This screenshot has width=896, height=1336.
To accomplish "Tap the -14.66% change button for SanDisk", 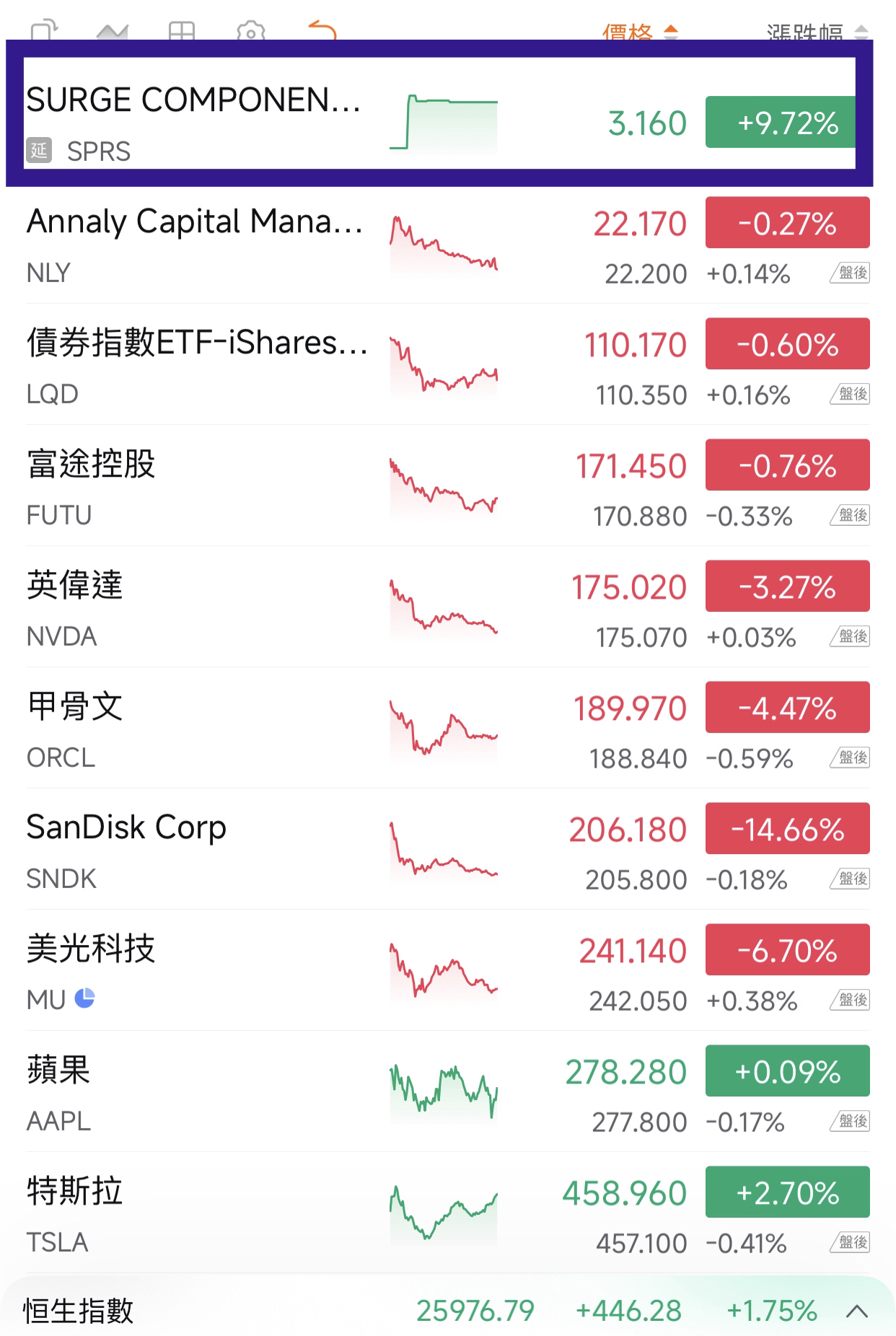I will pos(786,829).
